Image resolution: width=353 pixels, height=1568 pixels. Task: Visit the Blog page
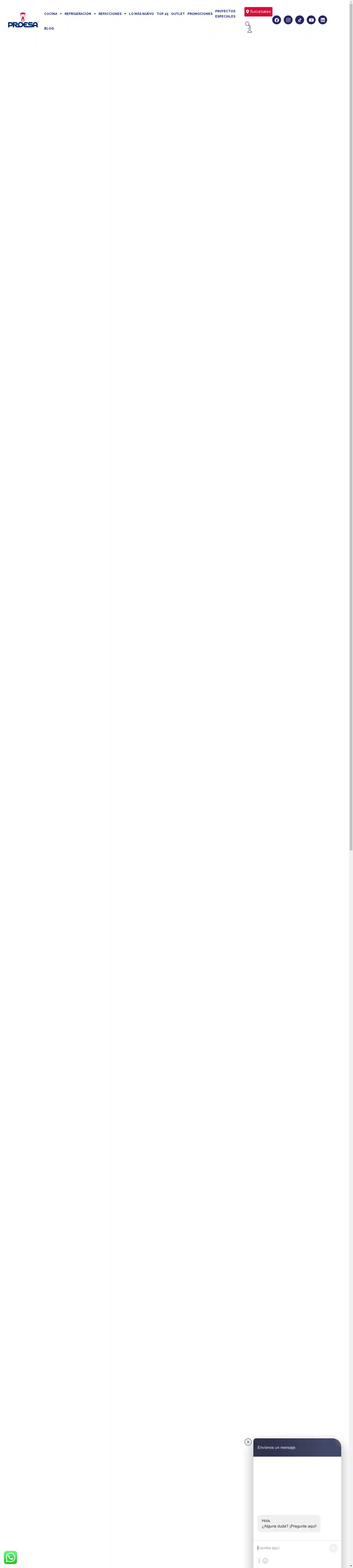49,28
